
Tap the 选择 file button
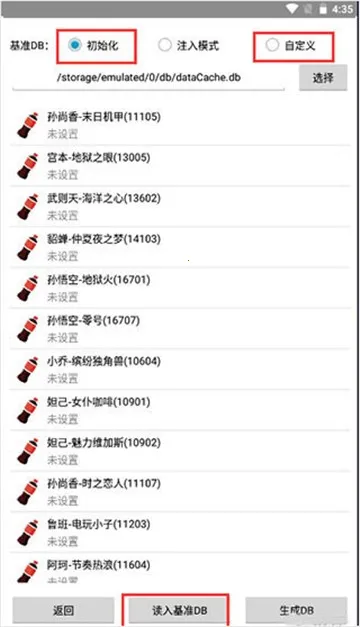(x=323, y=78)
